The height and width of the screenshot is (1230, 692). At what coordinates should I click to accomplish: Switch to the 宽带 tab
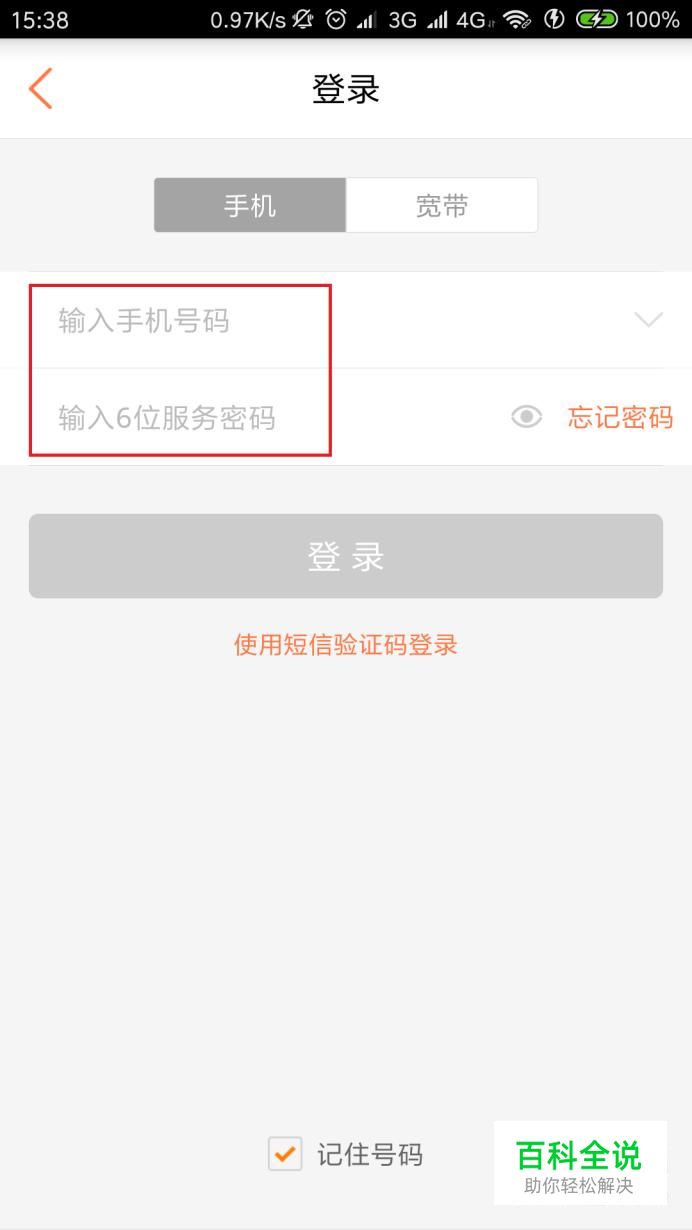coord(441,206)
